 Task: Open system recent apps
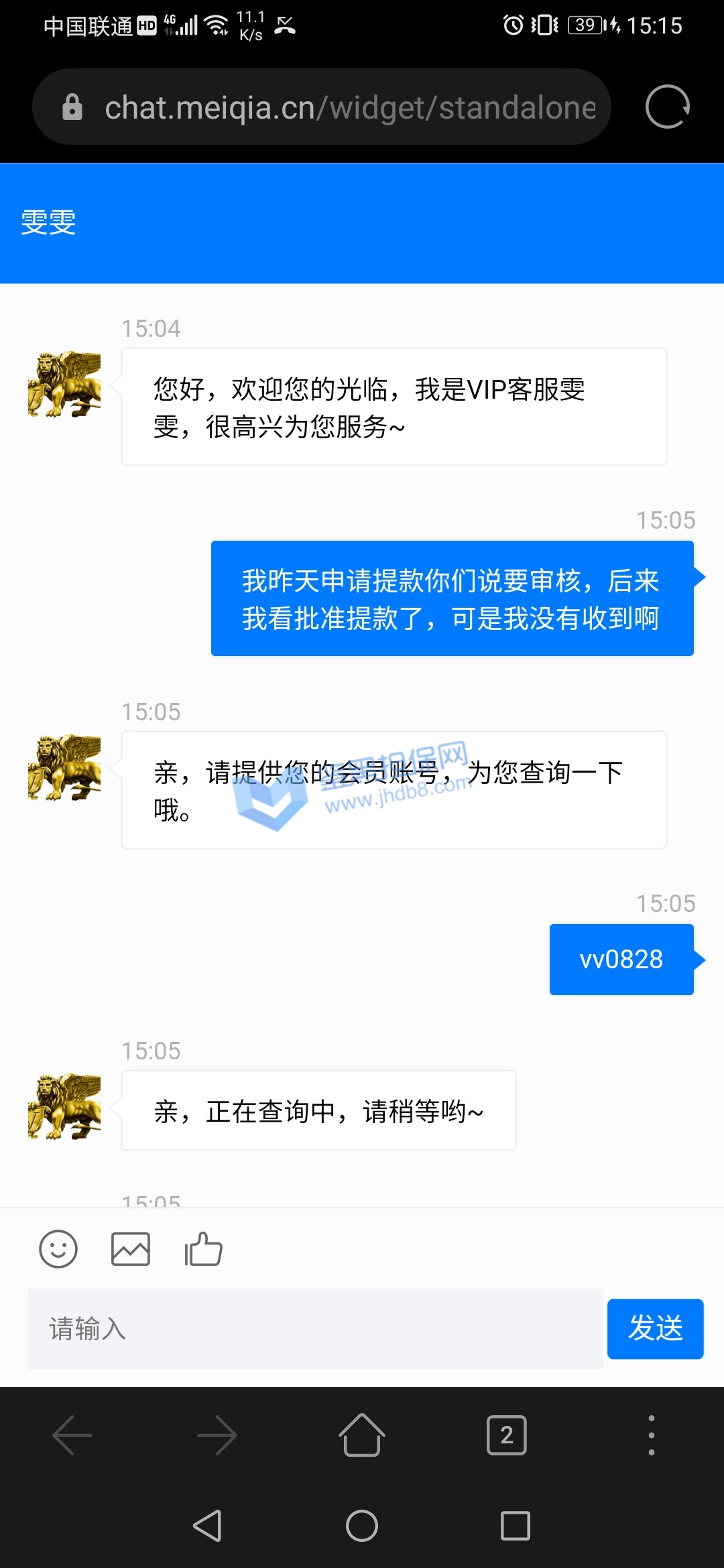coord(516,1526)
